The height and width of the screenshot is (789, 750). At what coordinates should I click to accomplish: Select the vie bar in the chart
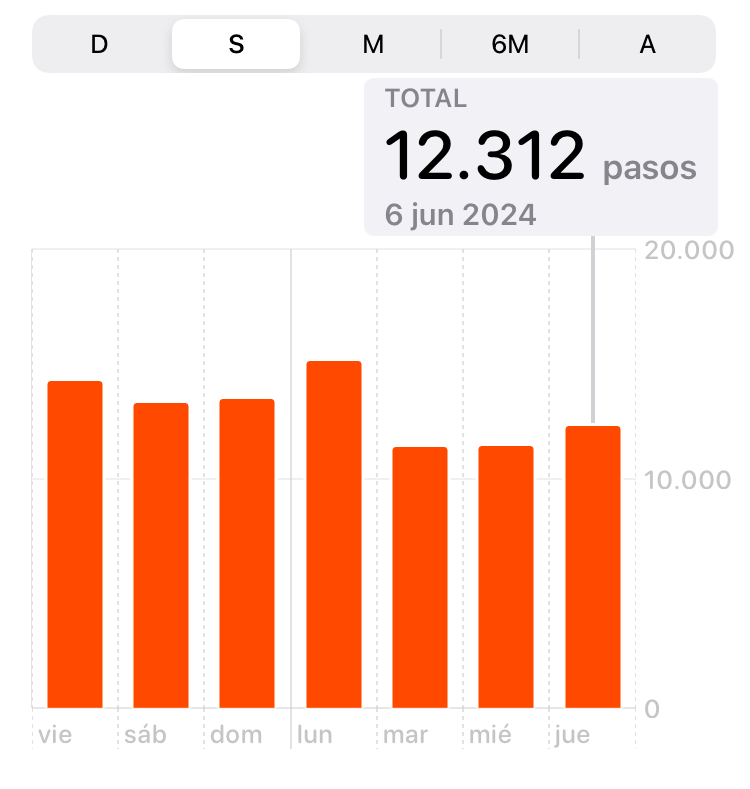(75, 545)
